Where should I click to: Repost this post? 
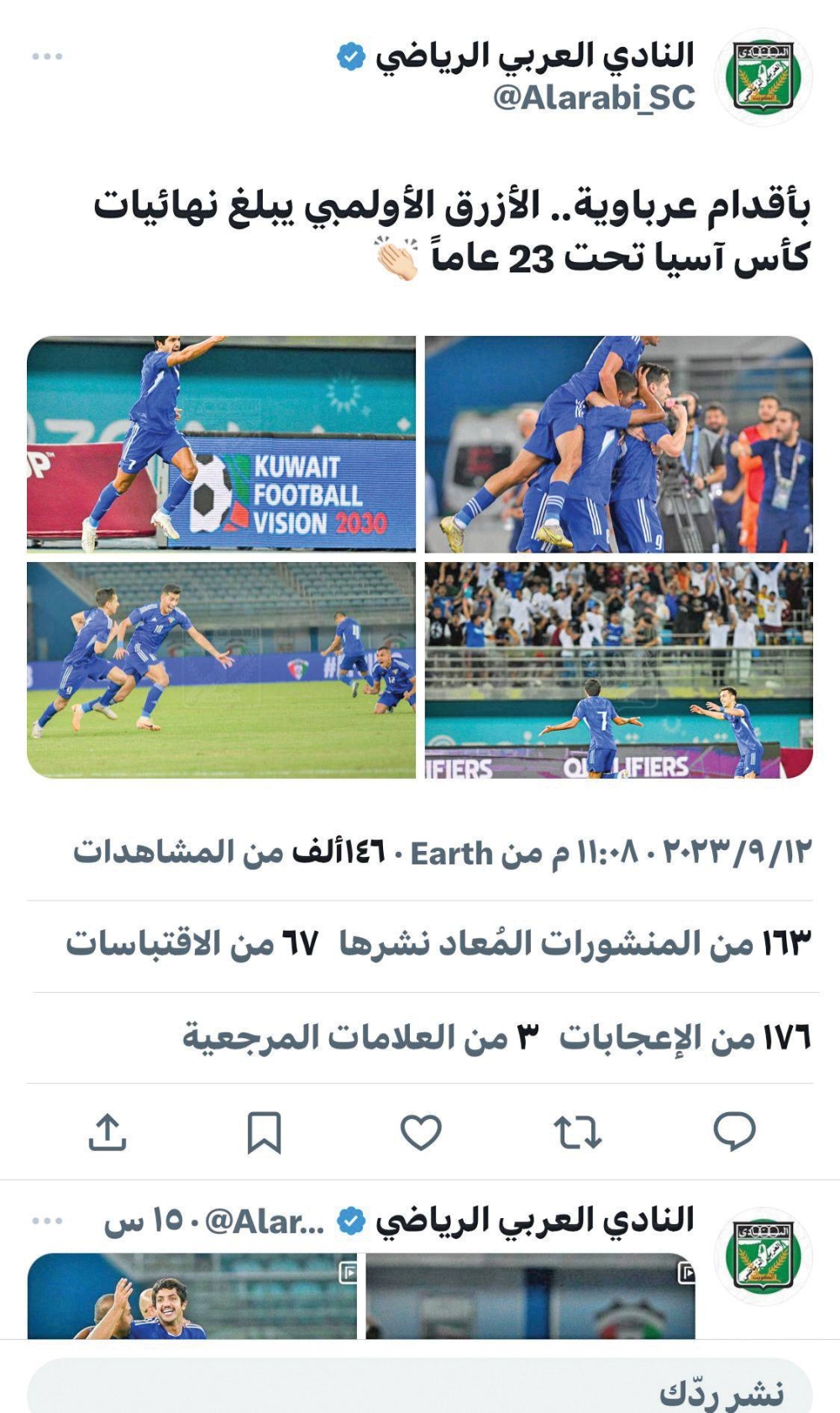578,1132
